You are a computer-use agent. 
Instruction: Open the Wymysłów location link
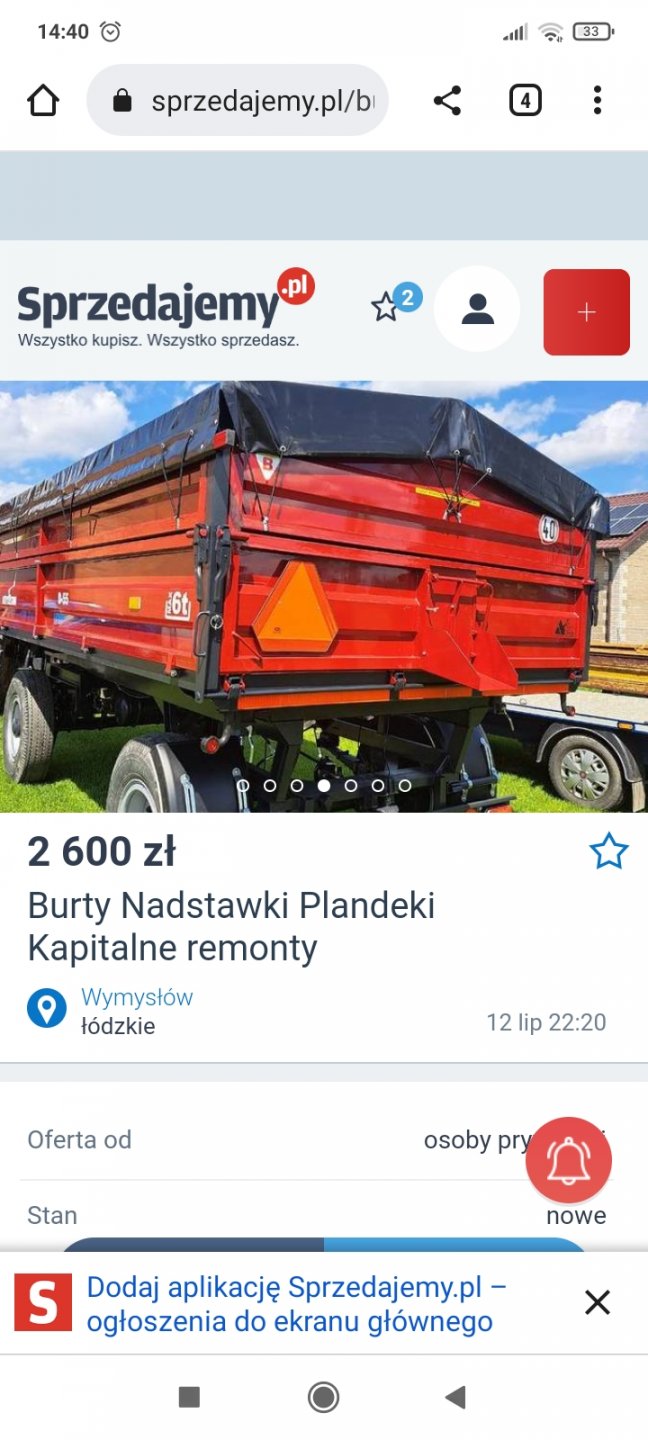(x=137, y=997)
